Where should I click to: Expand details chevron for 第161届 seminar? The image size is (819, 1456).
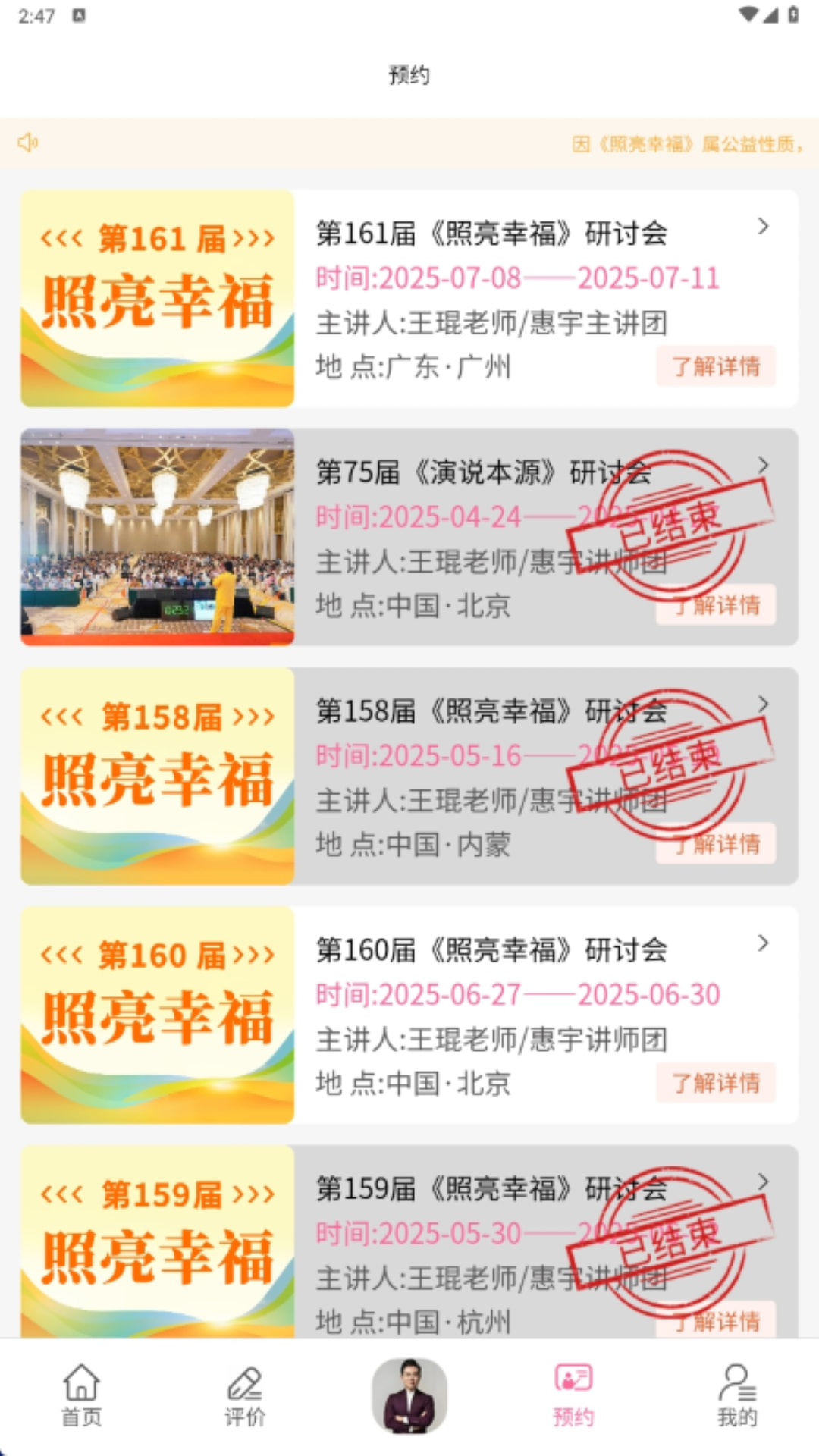pyautogui.click(x=763, y=227)
